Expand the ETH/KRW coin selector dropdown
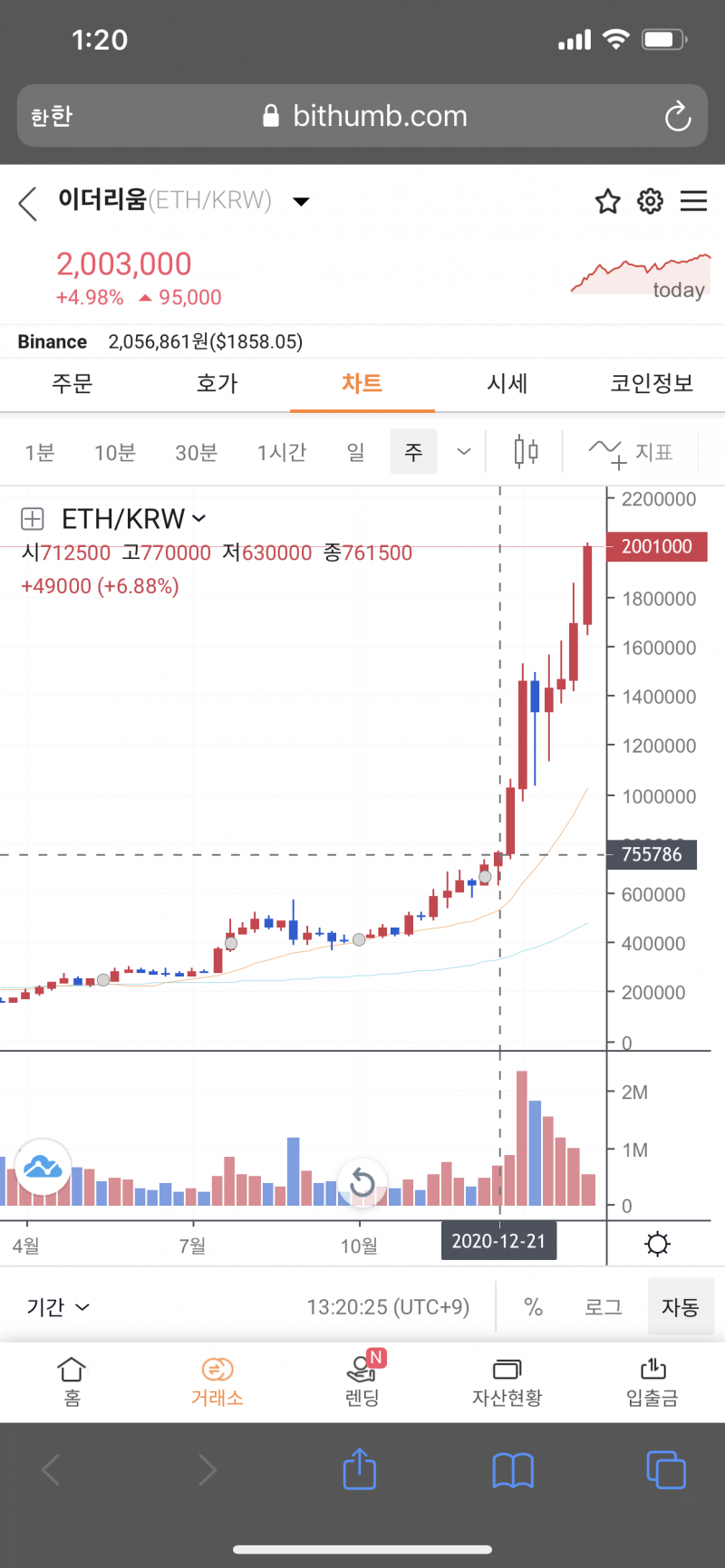Viewport: 725px width, 1568px height. click(x=301, y=201)
